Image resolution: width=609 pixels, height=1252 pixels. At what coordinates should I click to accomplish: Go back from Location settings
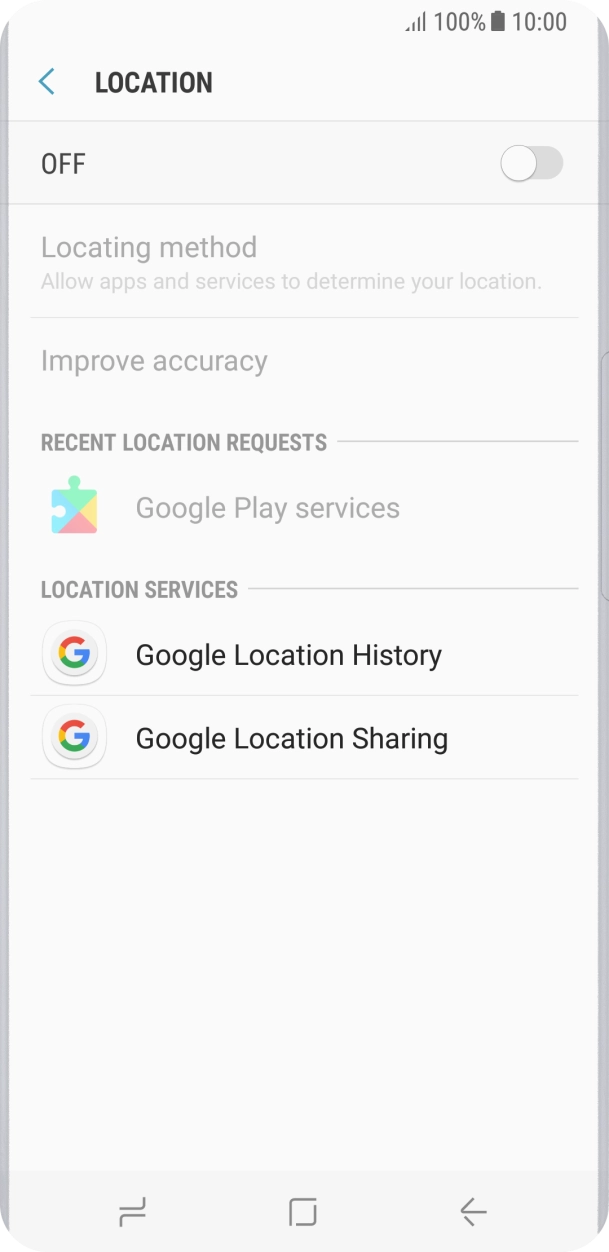coord(46,82)
